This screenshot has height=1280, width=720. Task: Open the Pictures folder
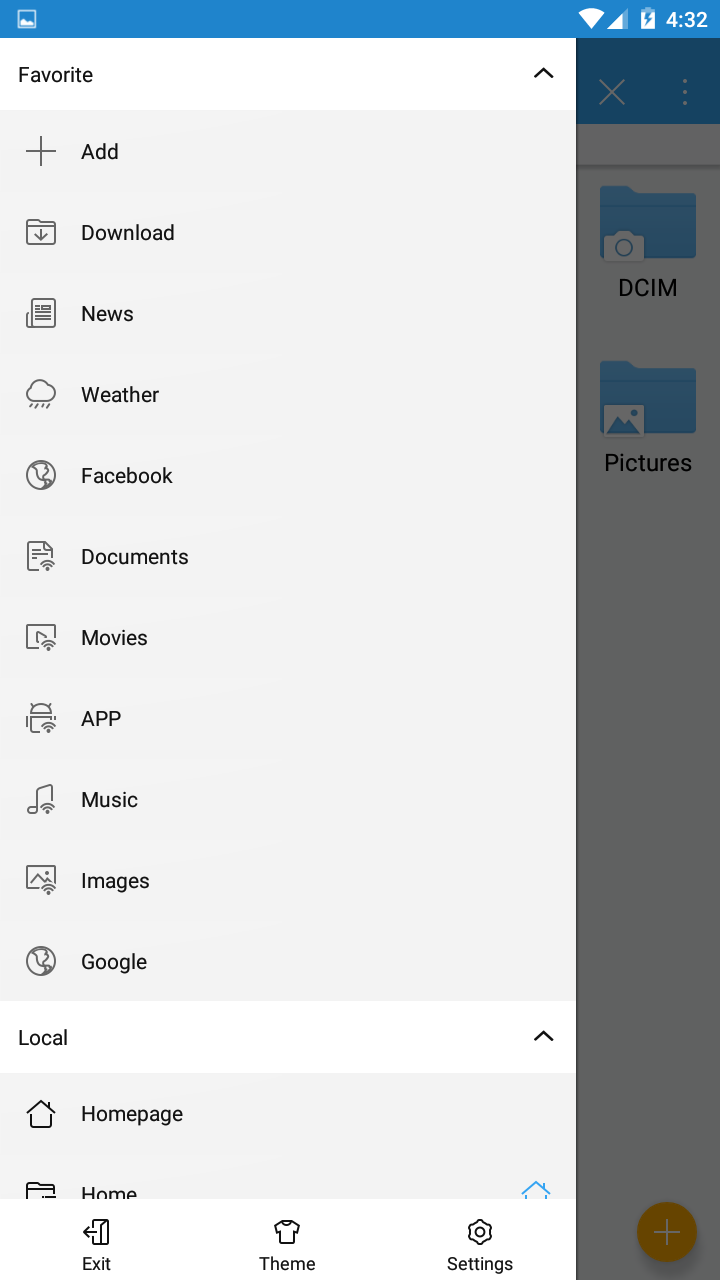tap(648, 416)
